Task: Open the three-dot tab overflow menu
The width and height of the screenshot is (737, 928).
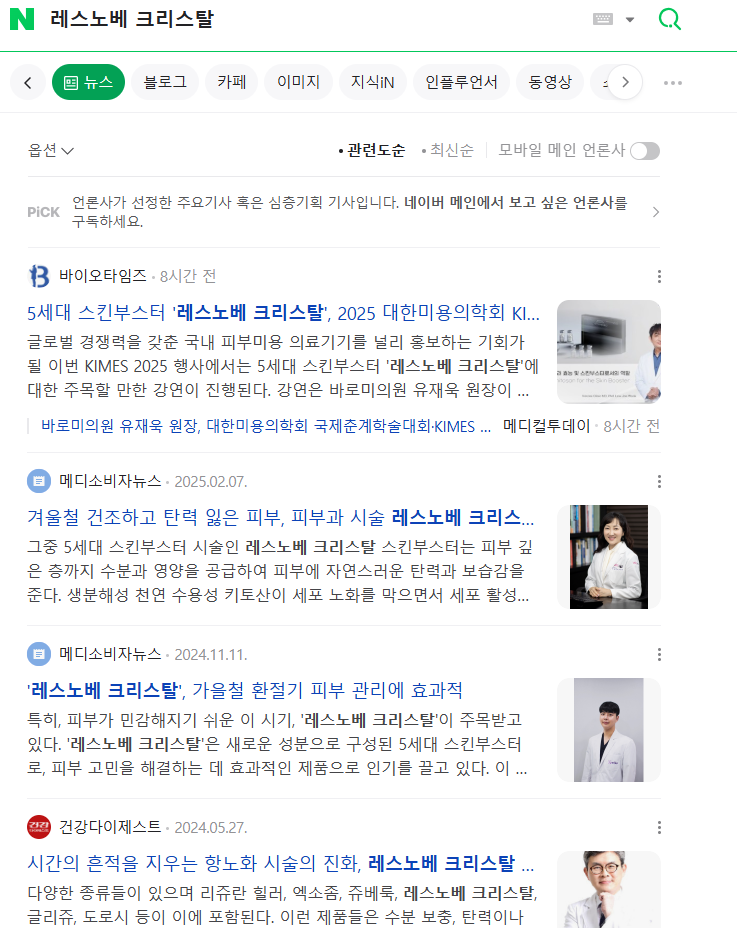Action: point(673,82)
